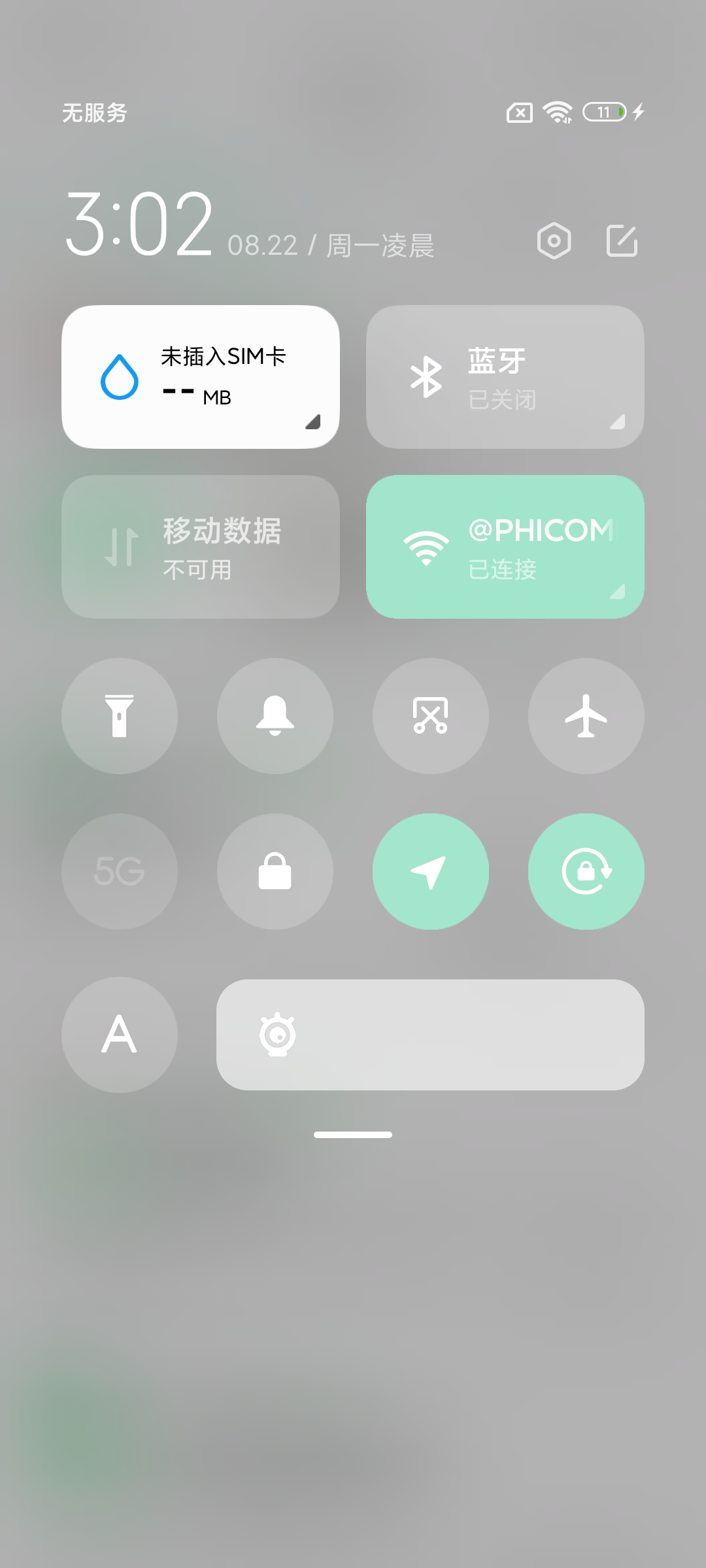Disable location services arrow
The image size is (706, 1568).
click(x=431, y=872)
